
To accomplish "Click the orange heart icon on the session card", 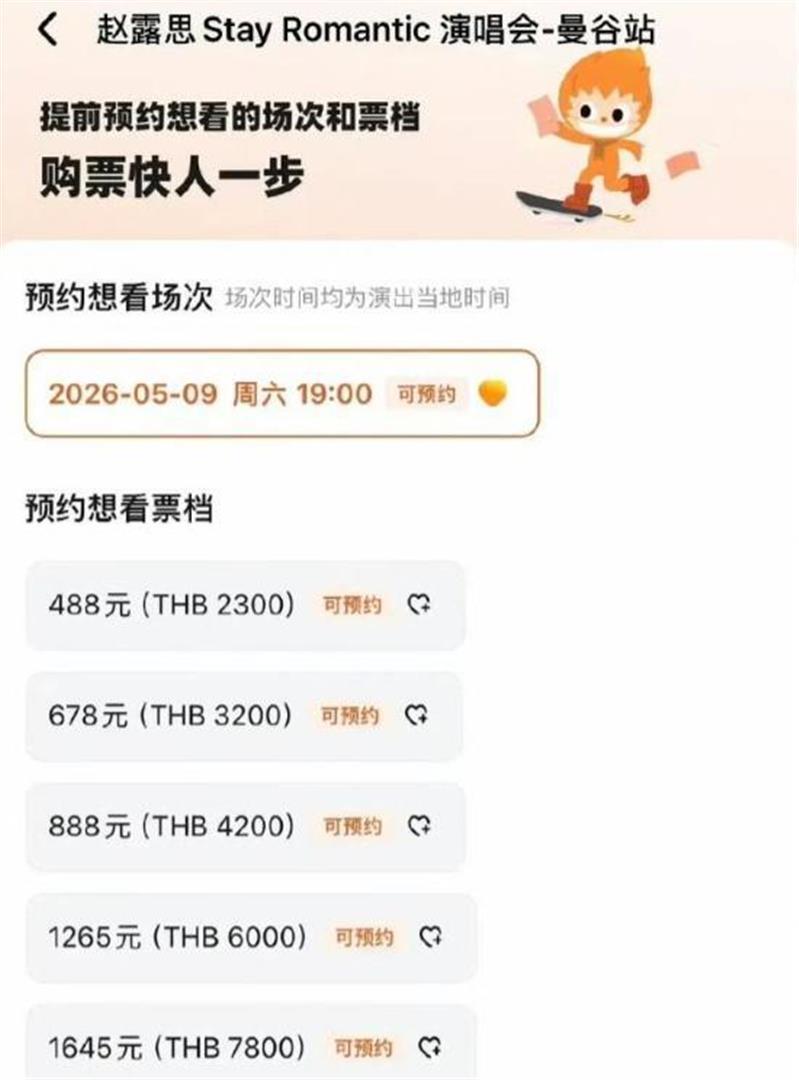I will [x=492, y=394].
